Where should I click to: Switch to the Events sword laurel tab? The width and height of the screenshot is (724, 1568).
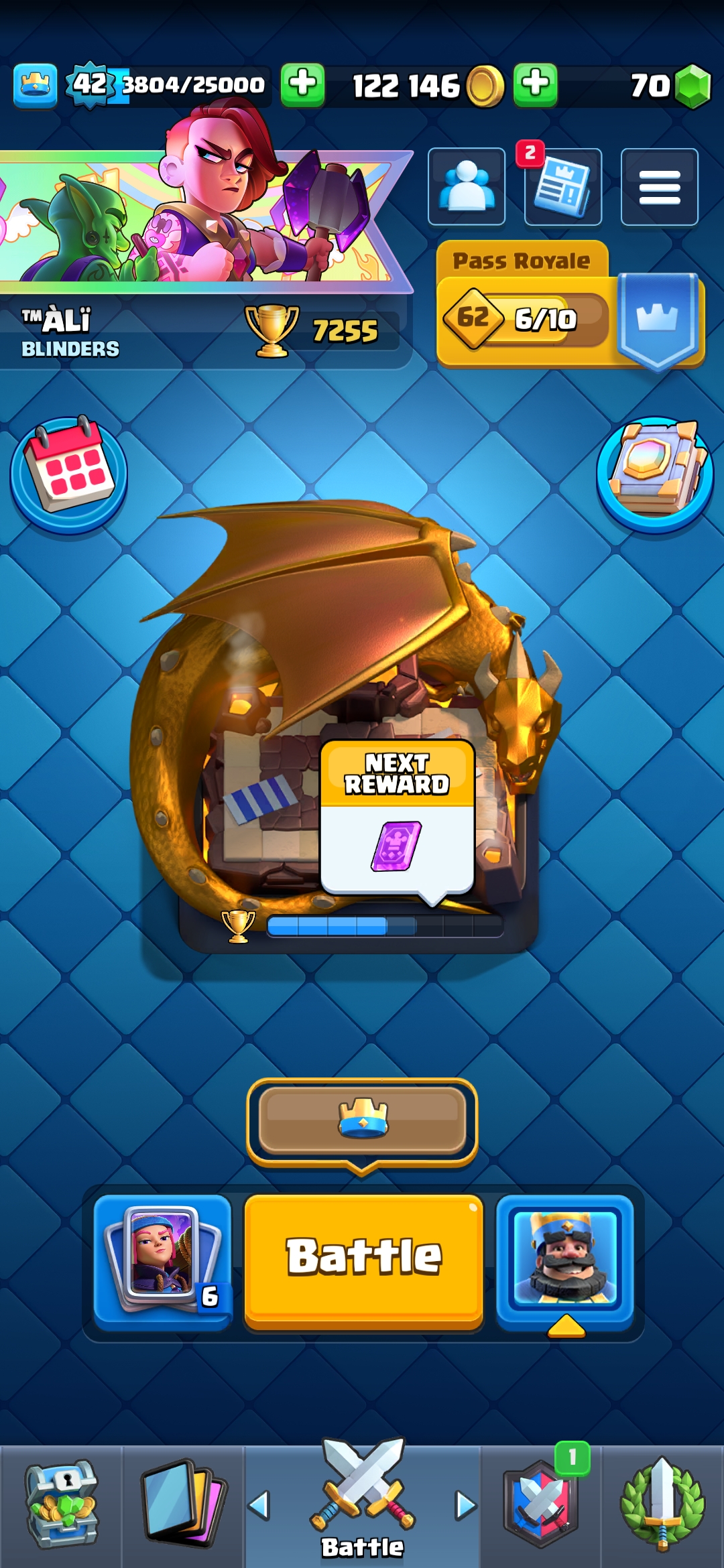(662, 1505)
